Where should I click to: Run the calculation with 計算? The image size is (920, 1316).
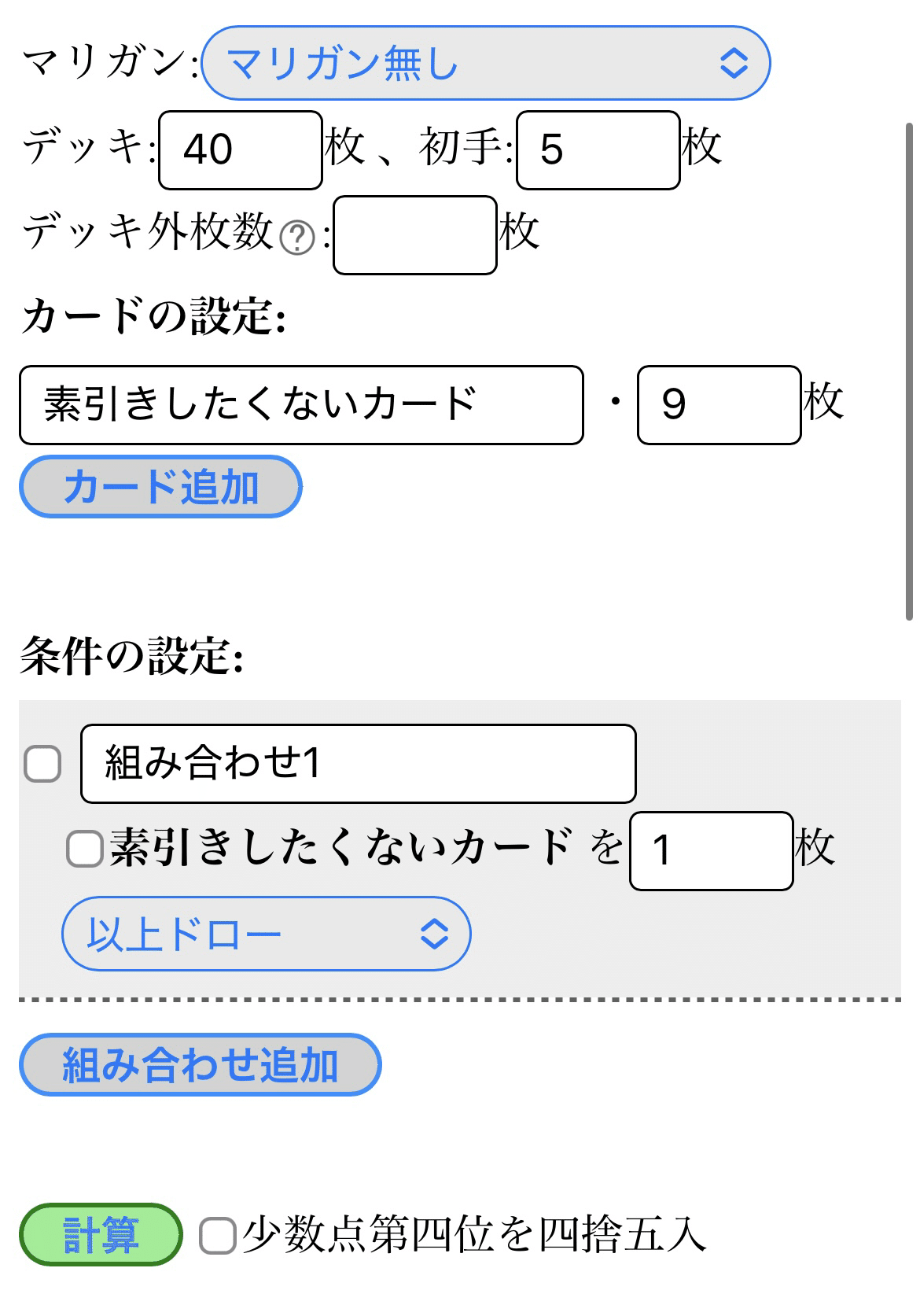pyautogui.click(x=101, y=1235)
